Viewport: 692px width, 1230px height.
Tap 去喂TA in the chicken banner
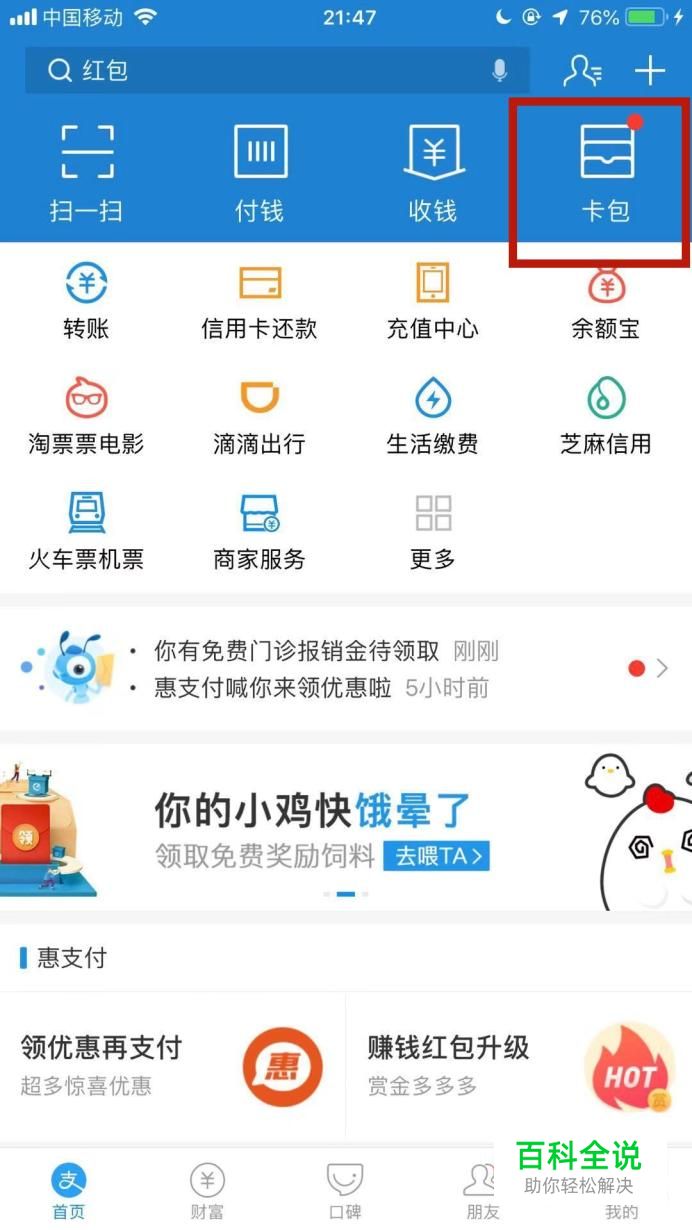(437, 856)
